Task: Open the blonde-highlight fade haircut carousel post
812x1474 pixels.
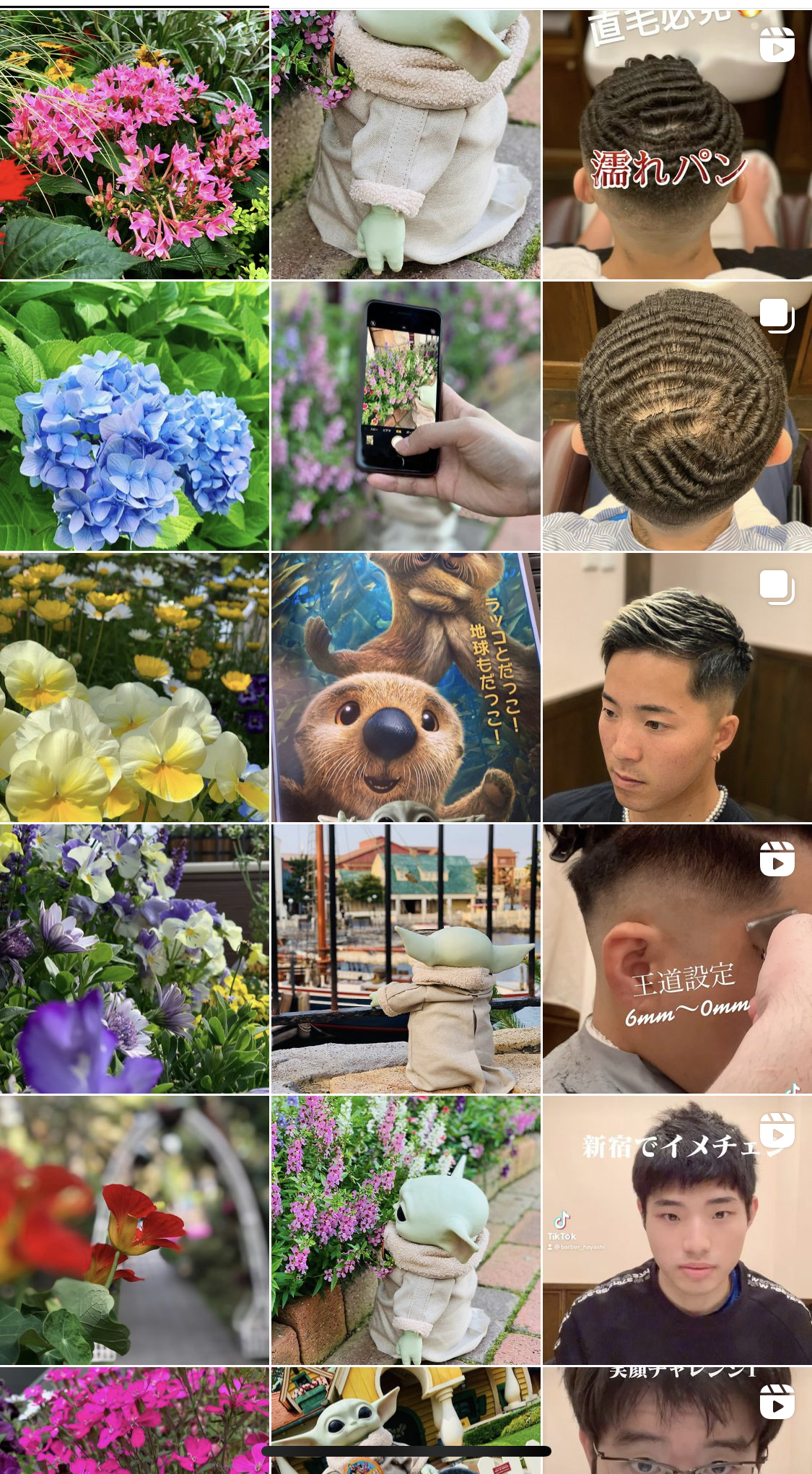Action: tap(677, 687)
